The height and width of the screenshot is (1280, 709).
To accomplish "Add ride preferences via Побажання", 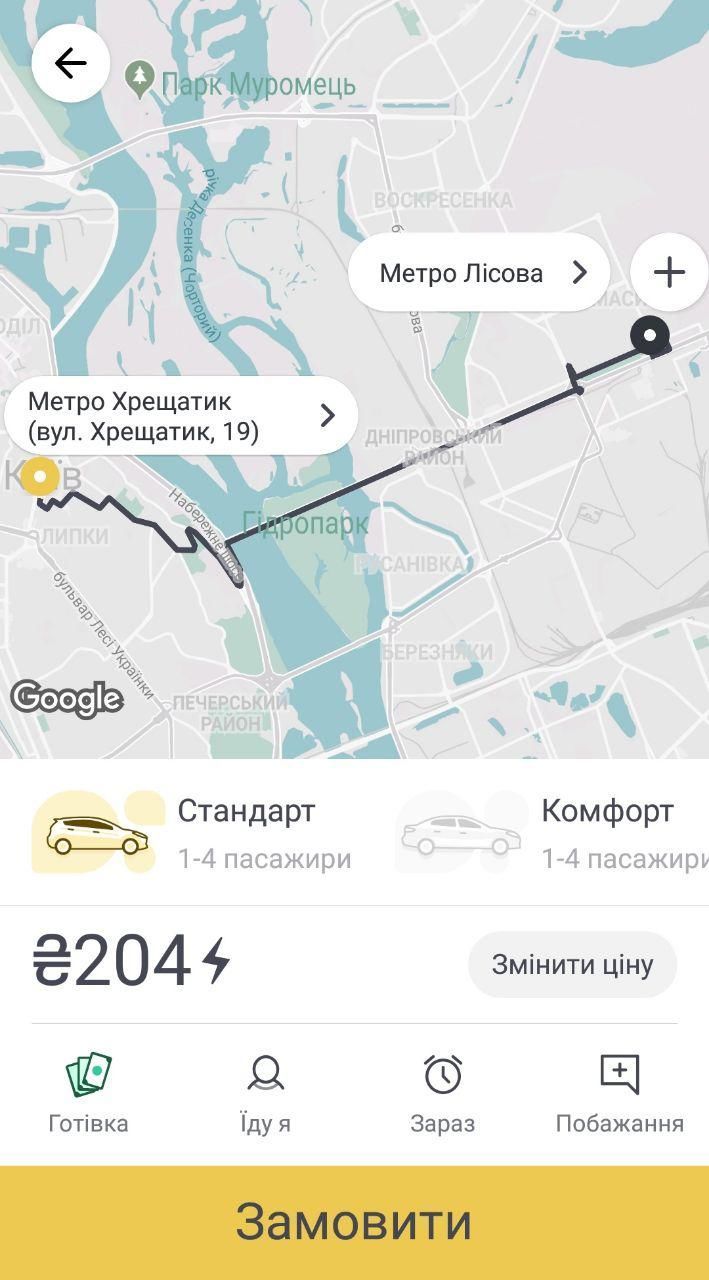I will 619,1092.
